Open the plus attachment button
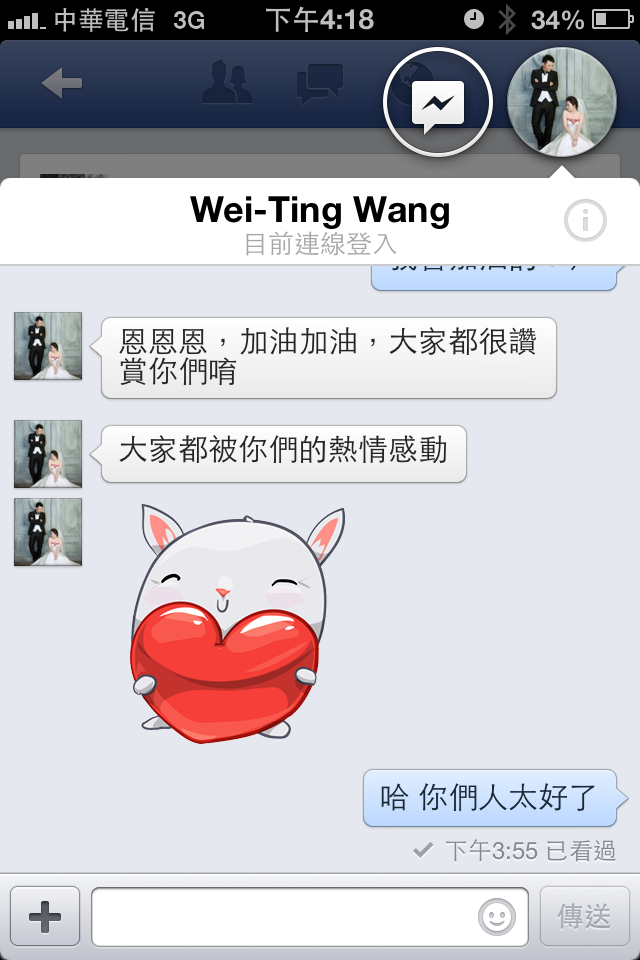640x960 pixels. [45, 916]
